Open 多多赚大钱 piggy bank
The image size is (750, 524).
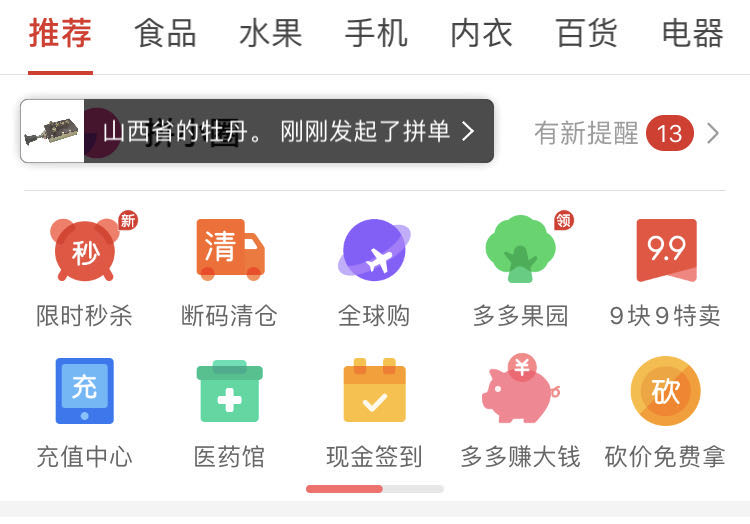520,412
